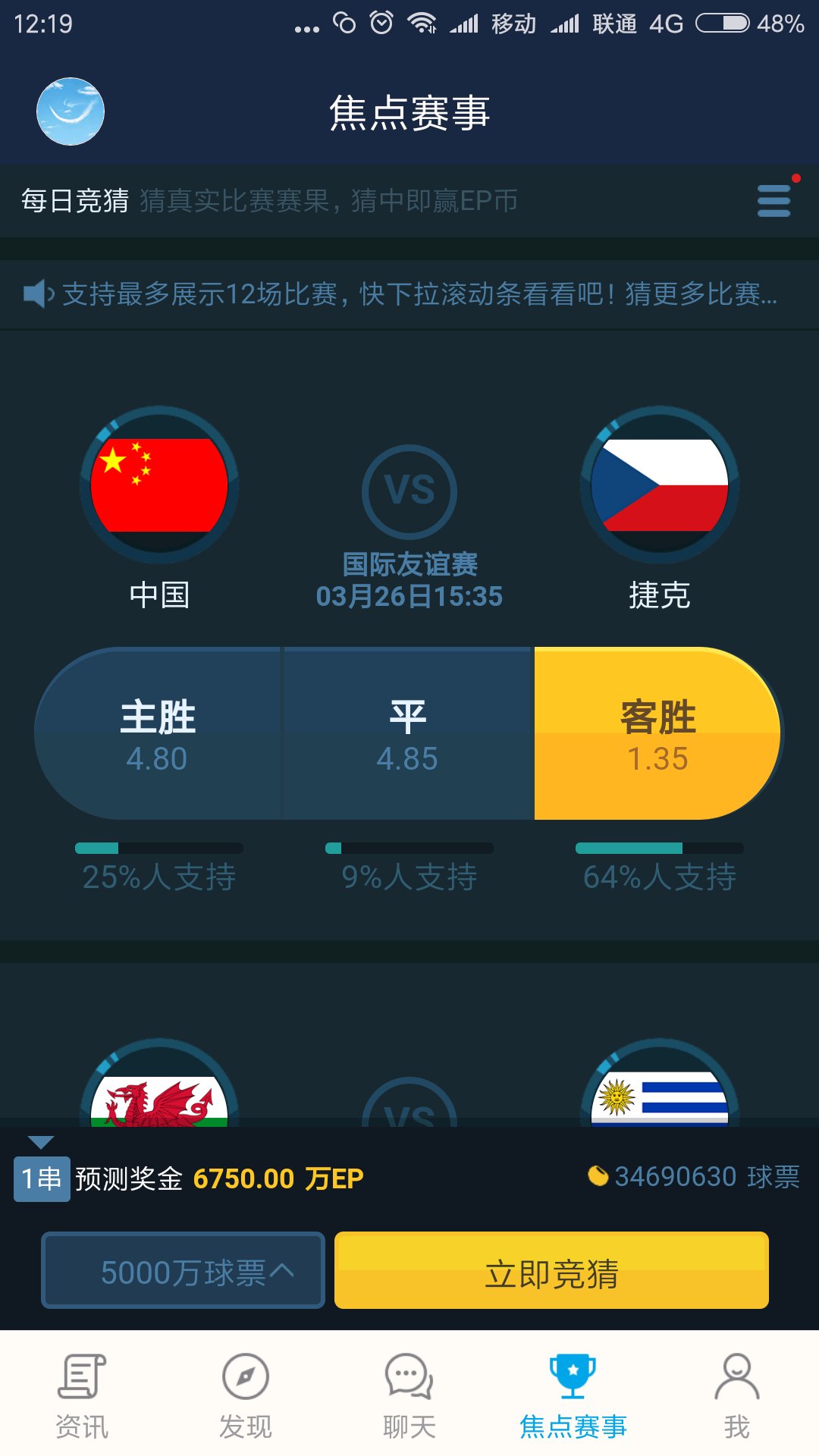Expand the 5000万球票 stake picker
The height and width of the screenshot is (1456, 819).
(183, 1270)
